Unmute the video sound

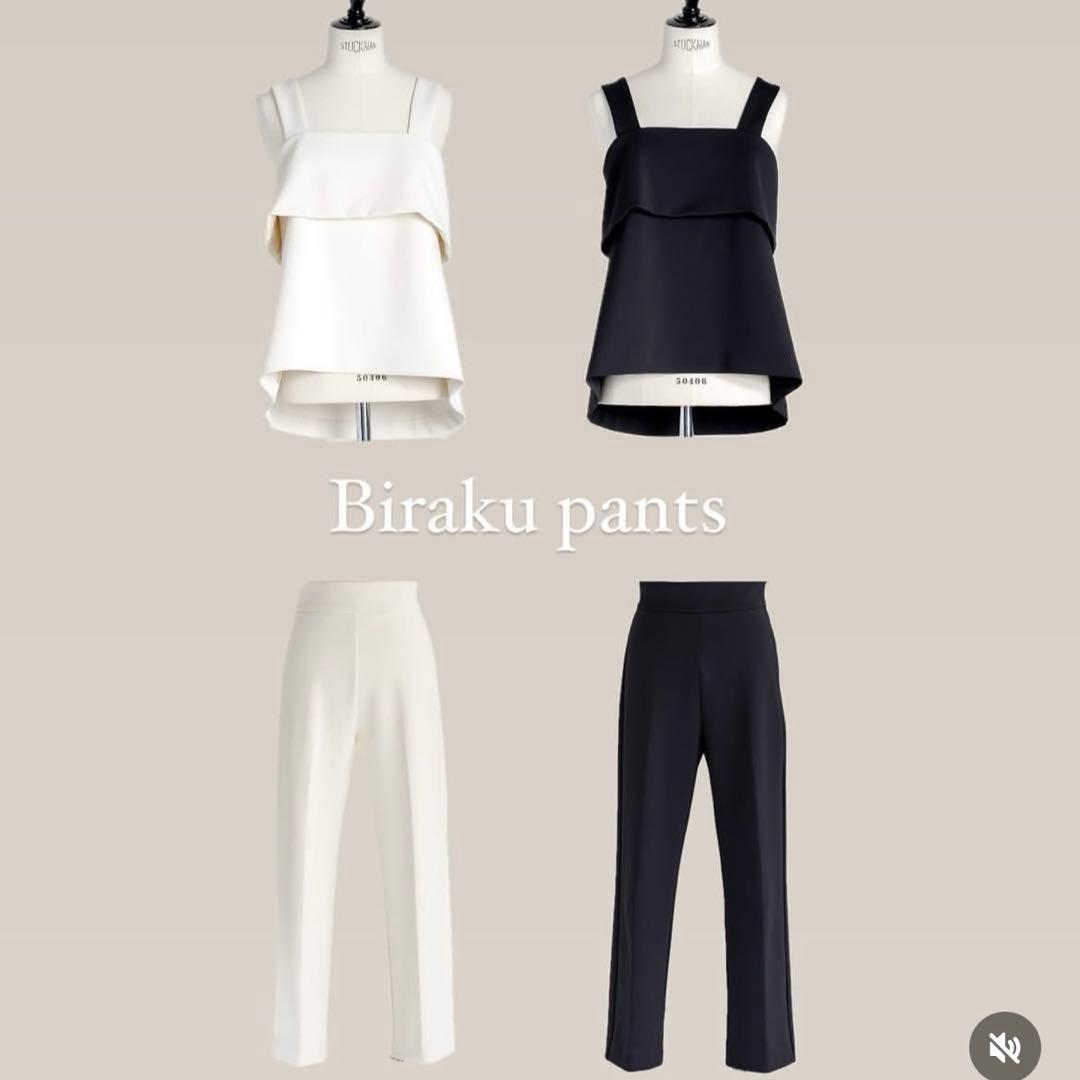point(1004,1046)
